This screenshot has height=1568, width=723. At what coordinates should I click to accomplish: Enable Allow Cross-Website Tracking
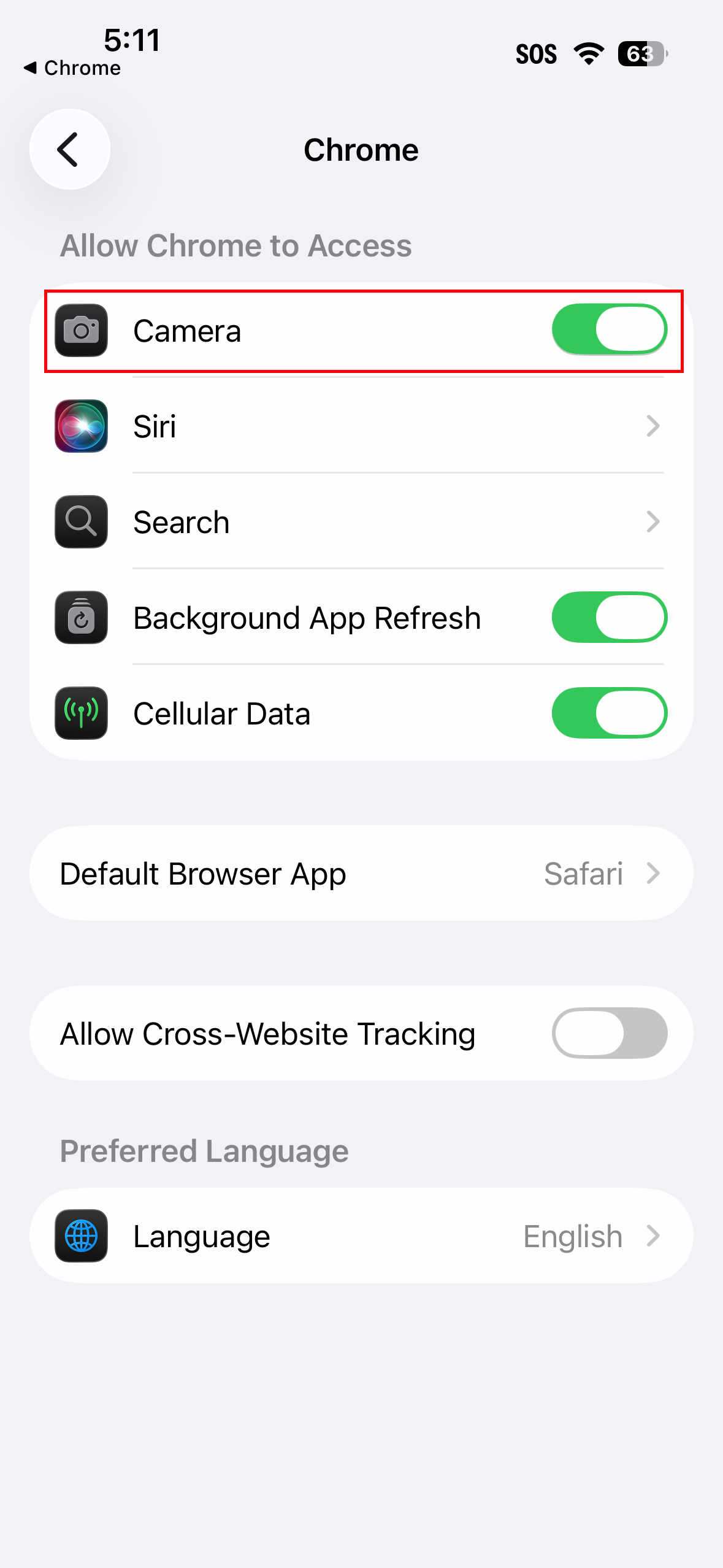[x=608, y=1033]
